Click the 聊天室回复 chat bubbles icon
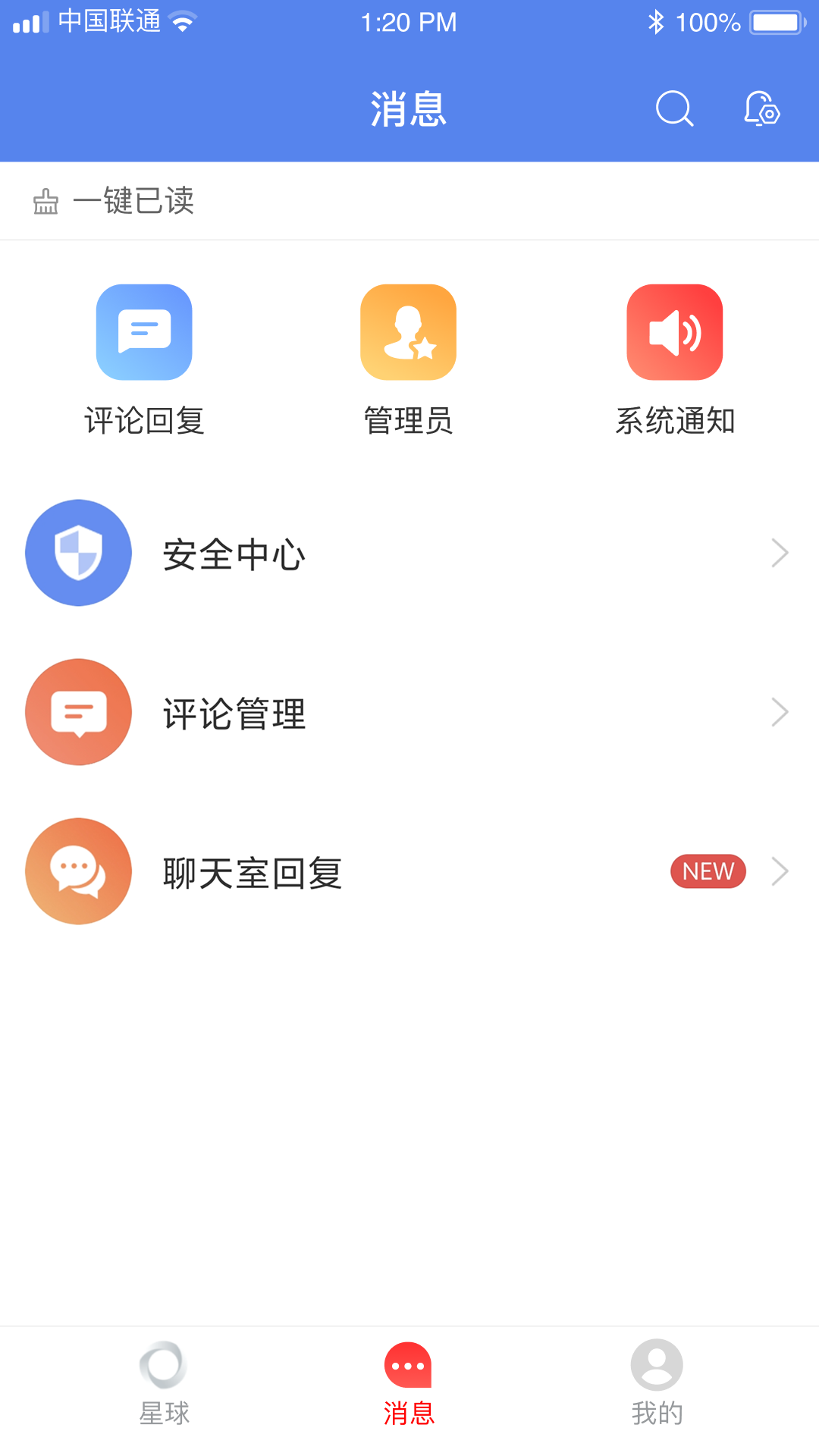The width and height of the screenshot is (819, 1456). pyautogui.click(x=78, y=871)
